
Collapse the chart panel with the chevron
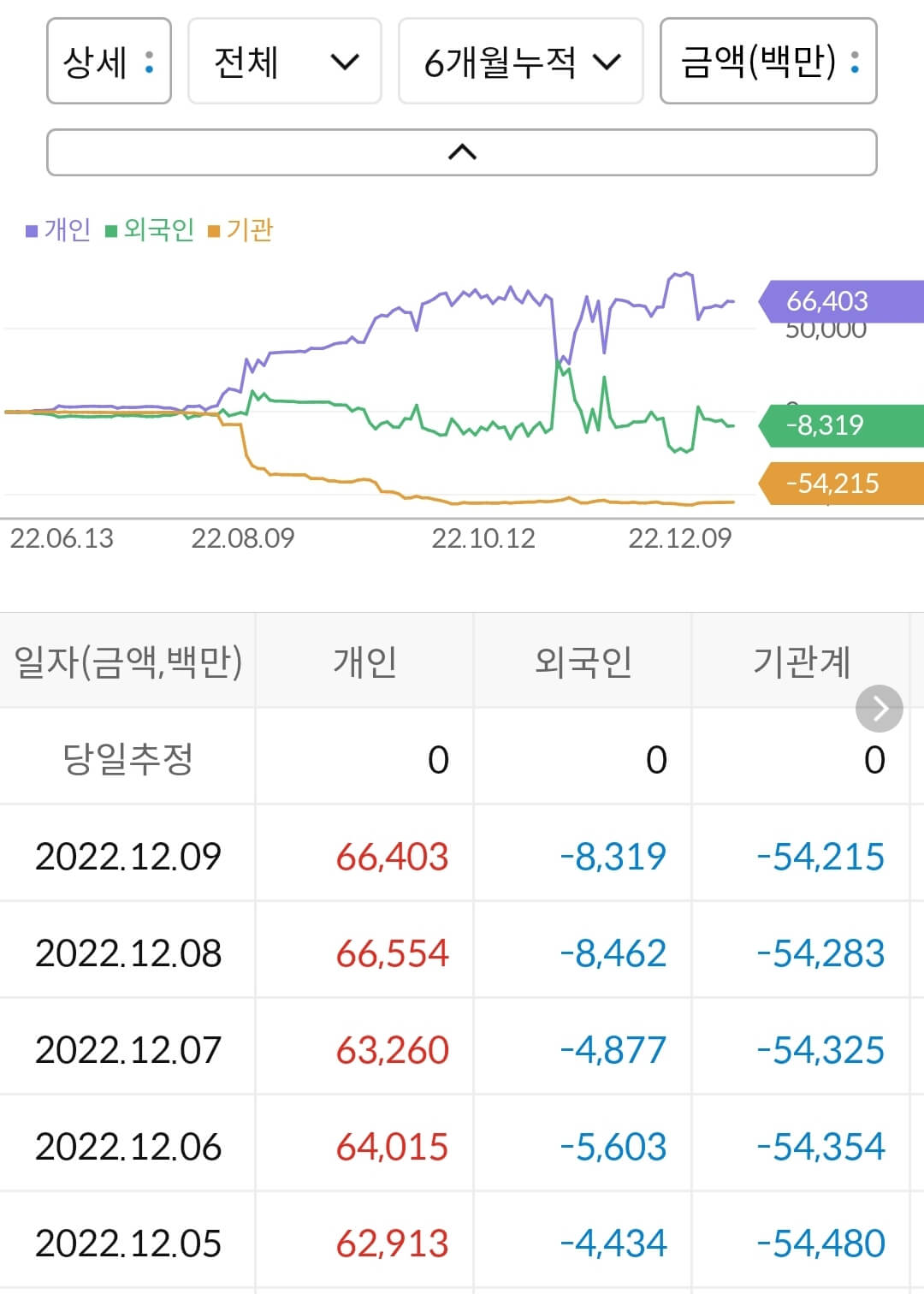tap(462, 151)
